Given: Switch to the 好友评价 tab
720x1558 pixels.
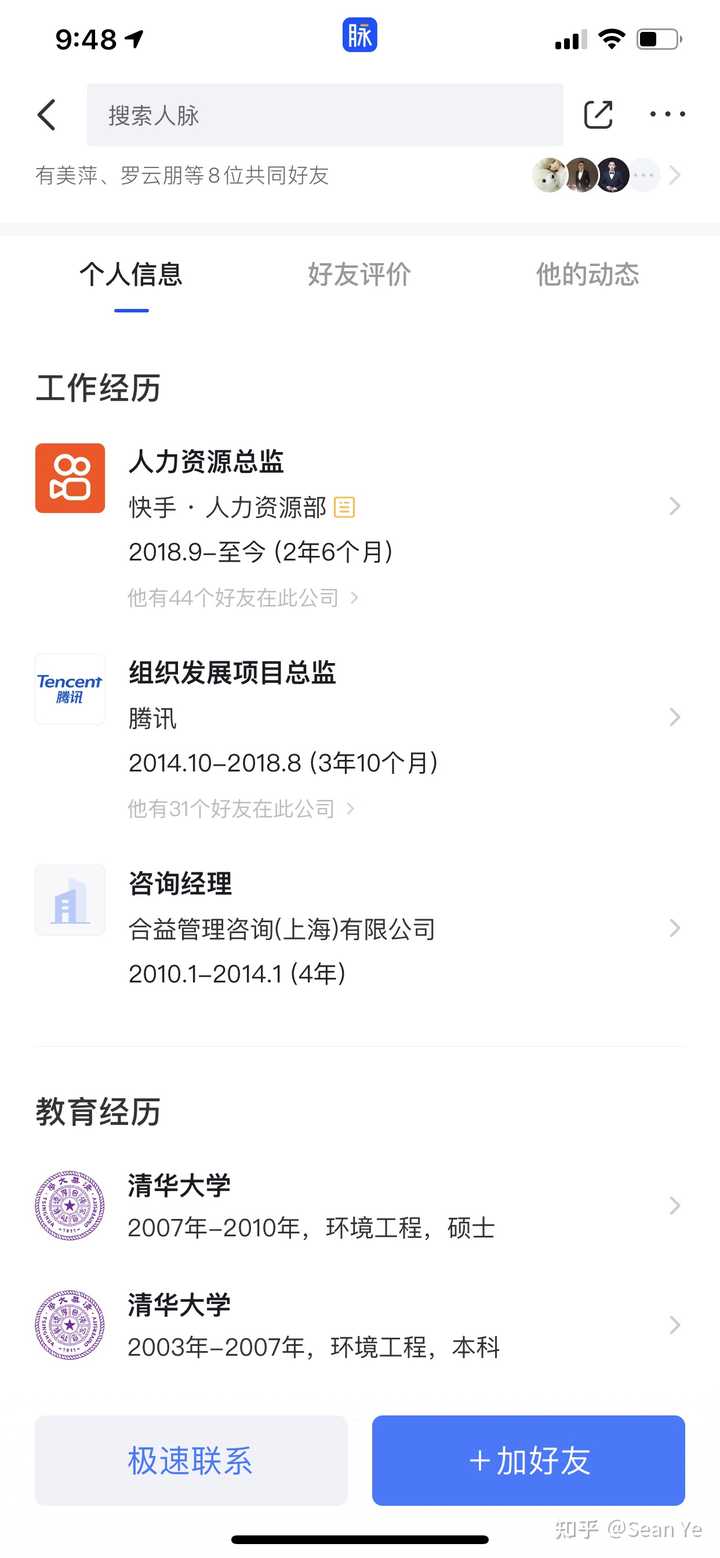Looking at the screenshot, I should click(x=359, y=275).
